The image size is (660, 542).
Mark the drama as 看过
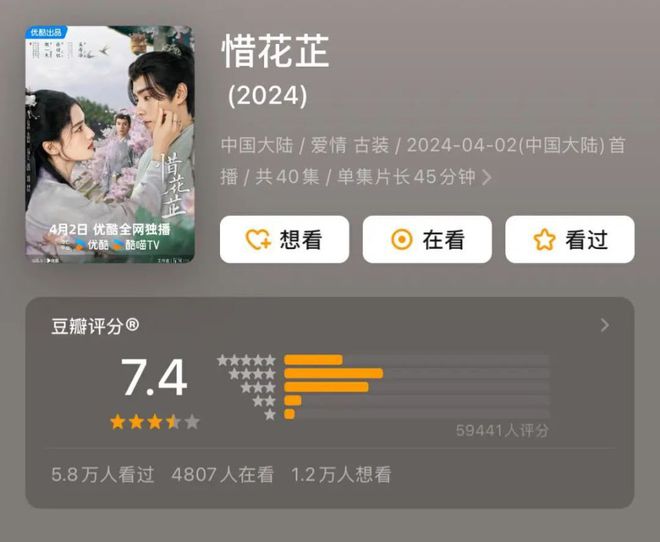point(569,239)
